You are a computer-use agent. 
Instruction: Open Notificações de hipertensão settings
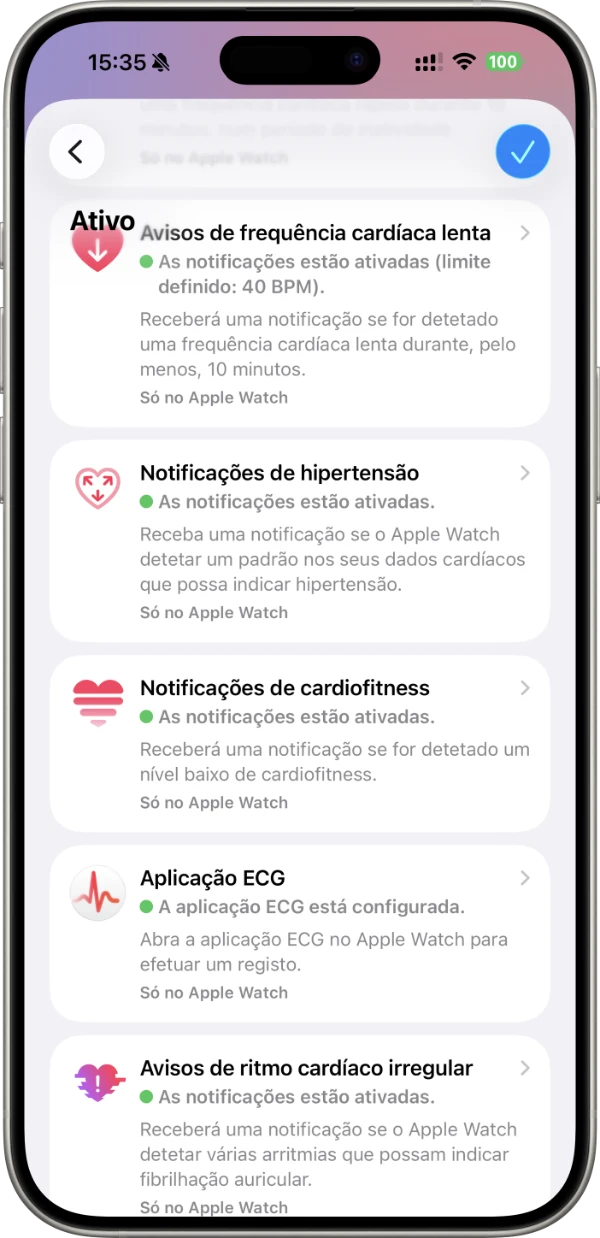coord(300,540)
